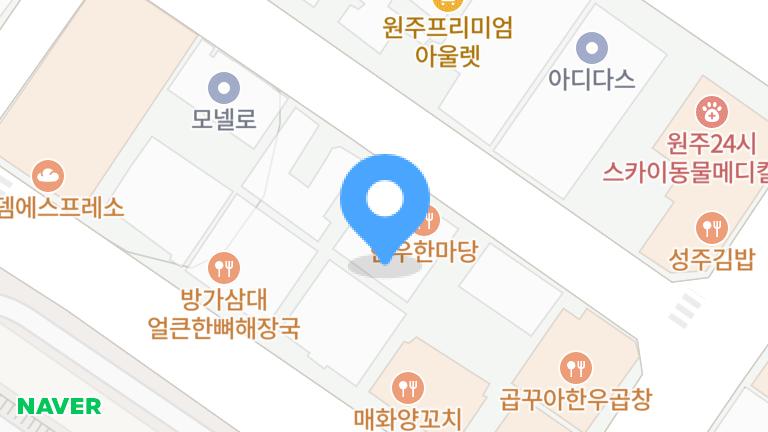This screenshot has width=768, height=432.
Task: Open the 원주24시 스카이동물메디컬 marker
Action: coord(711,108)
